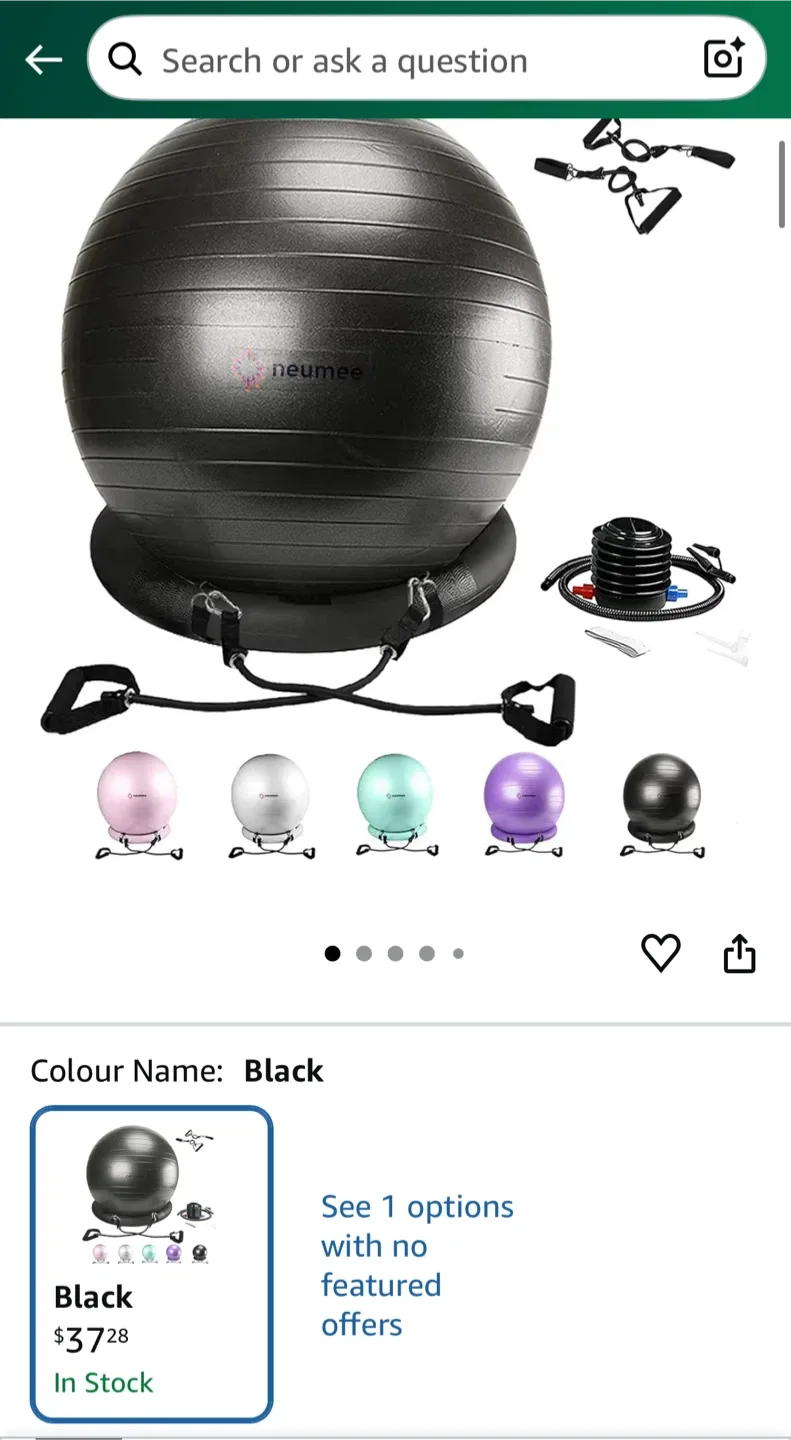This screenshot has height=1440, width=791.
Task: Open the search input field
Action: pyautogui.click(x=400, y=59)
